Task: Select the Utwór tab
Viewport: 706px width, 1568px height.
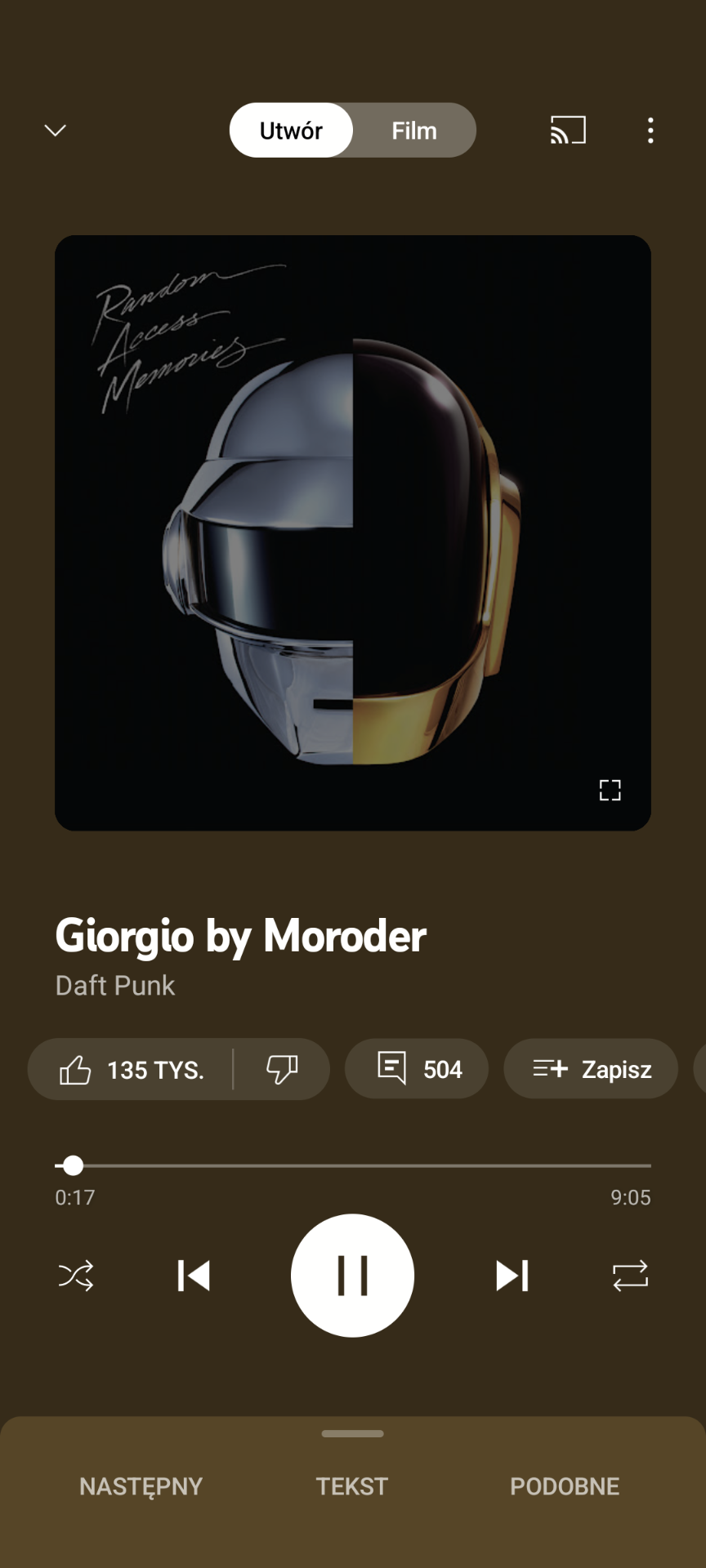Action: pyautogui.click(x=291, y=131)
